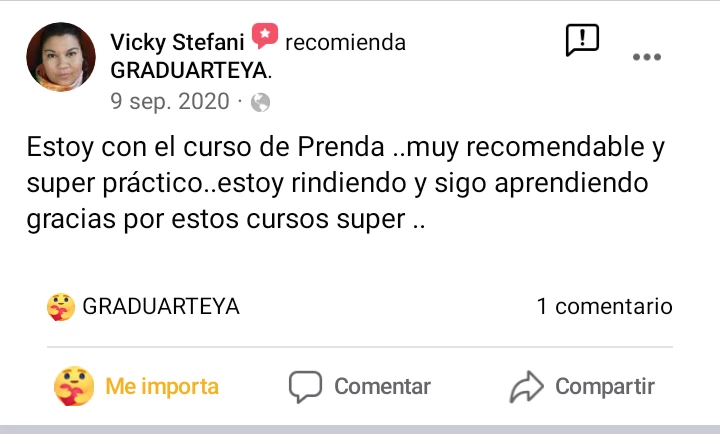Report this post via the exclamation icon
The height and width of the screenshot is (434, 720).
582,40
